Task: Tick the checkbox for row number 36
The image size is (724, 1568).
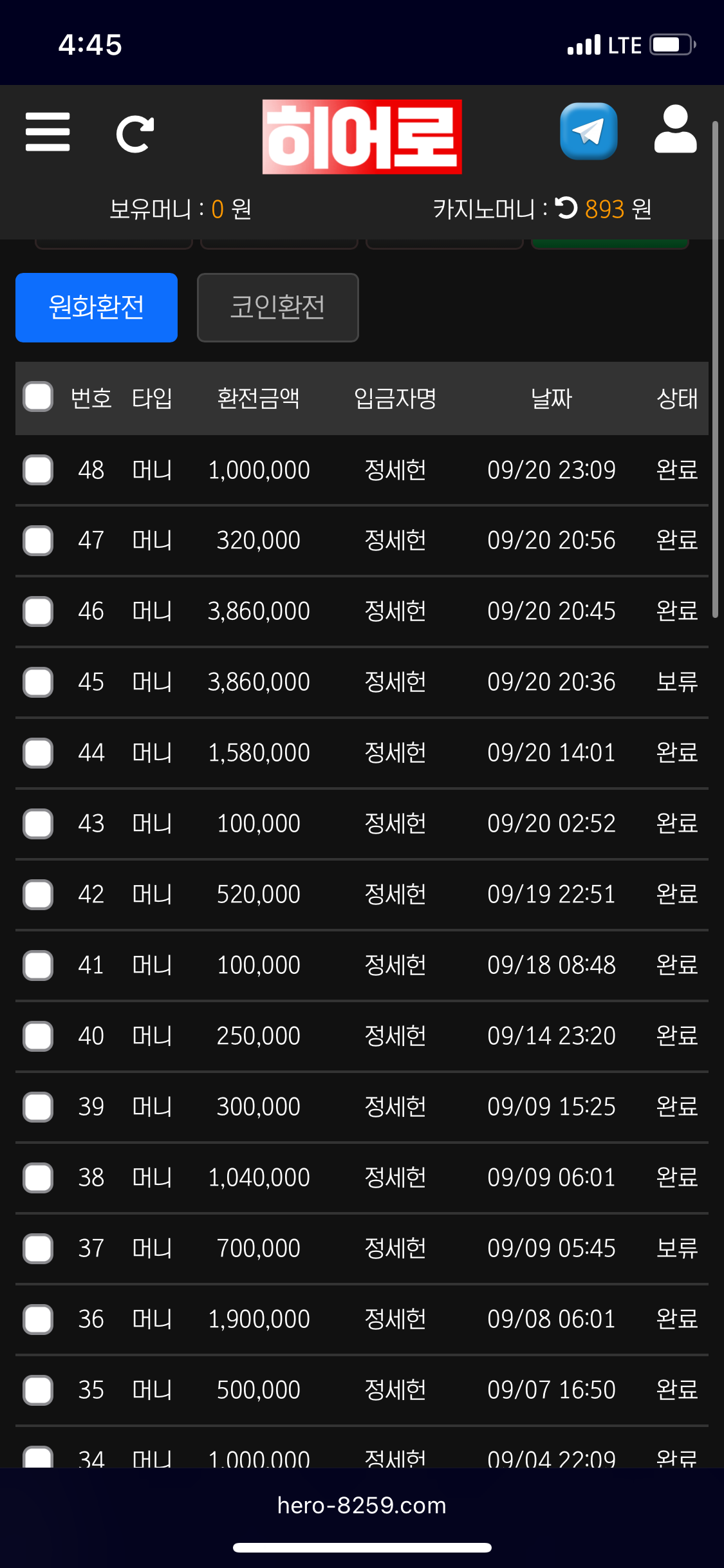Action: [38, 1320]
